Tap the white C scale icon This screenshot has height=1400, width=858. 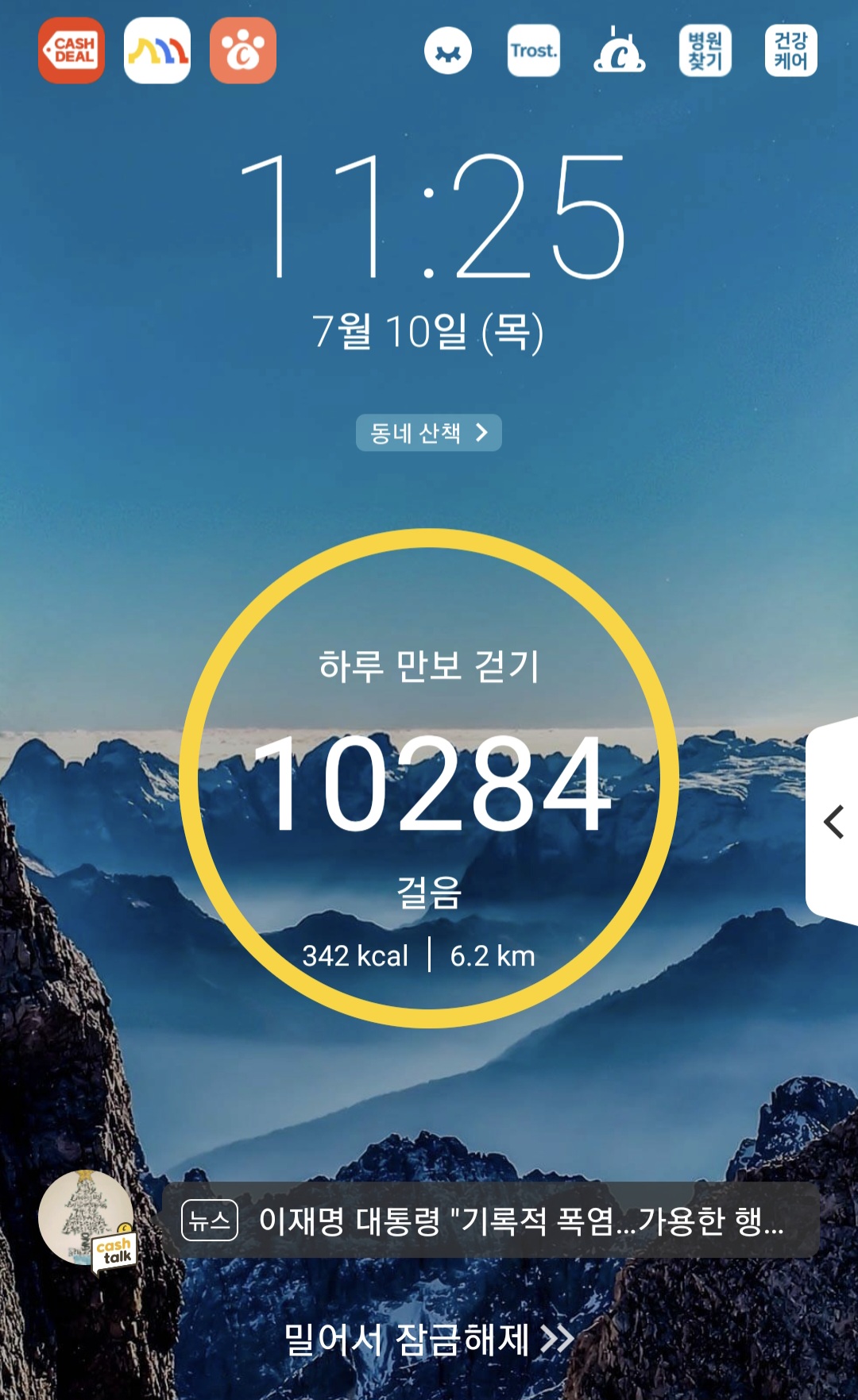tap(620, 51)
